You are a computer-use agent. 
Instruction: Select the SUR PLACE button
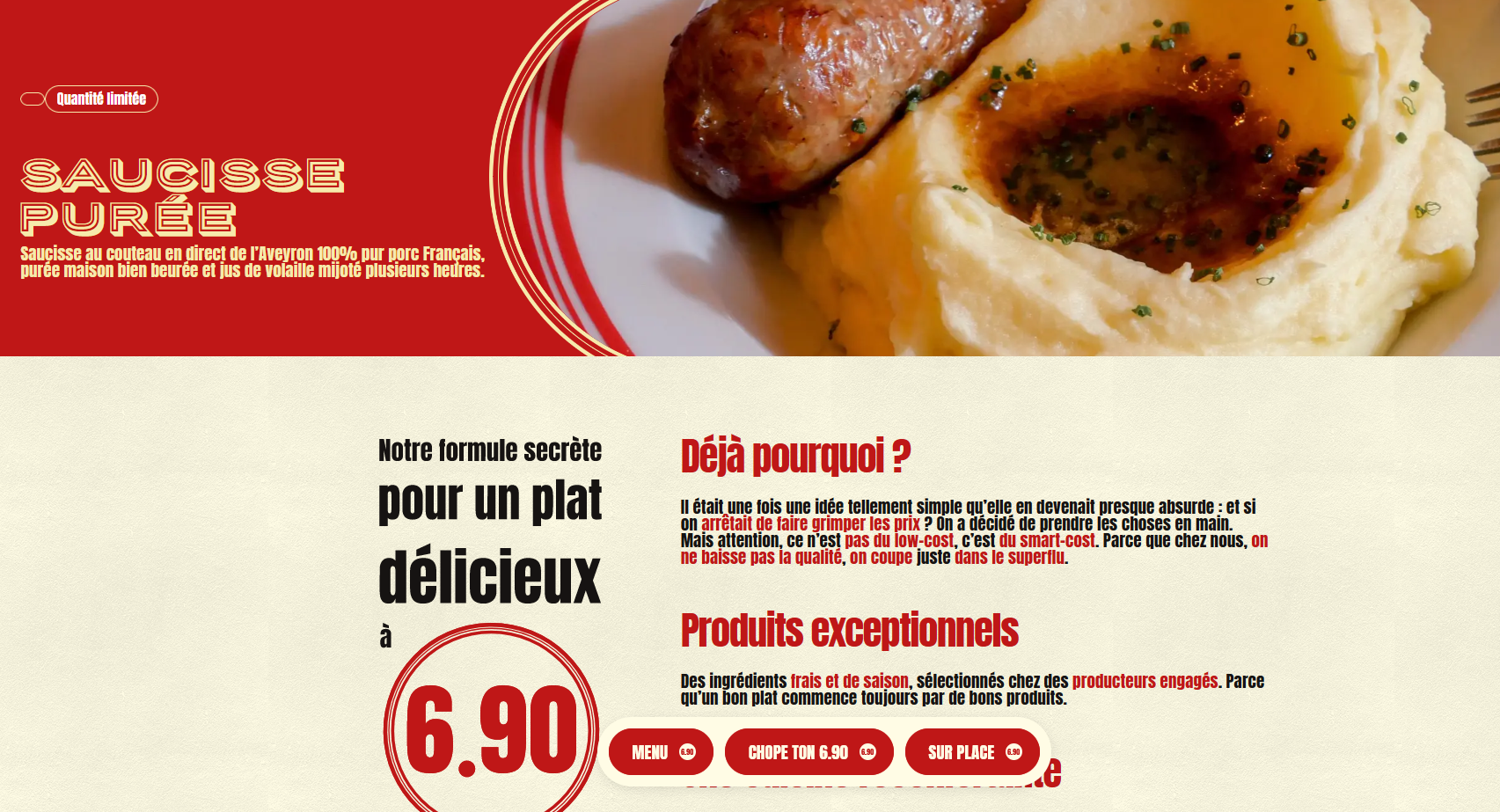point(972,752)
